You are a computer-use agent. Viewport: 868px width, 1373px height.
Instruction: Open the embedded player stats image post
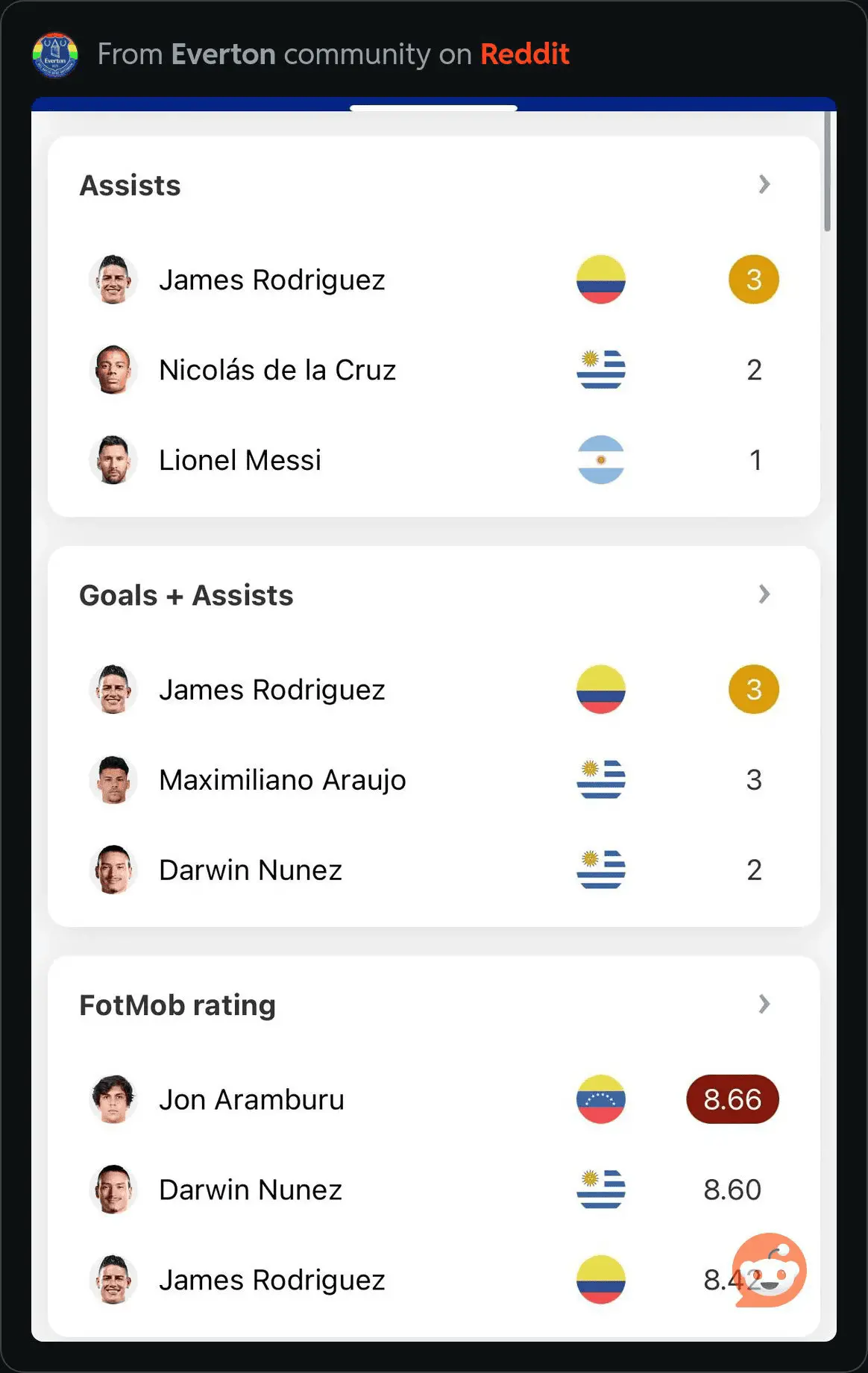[x=433, y=716]
